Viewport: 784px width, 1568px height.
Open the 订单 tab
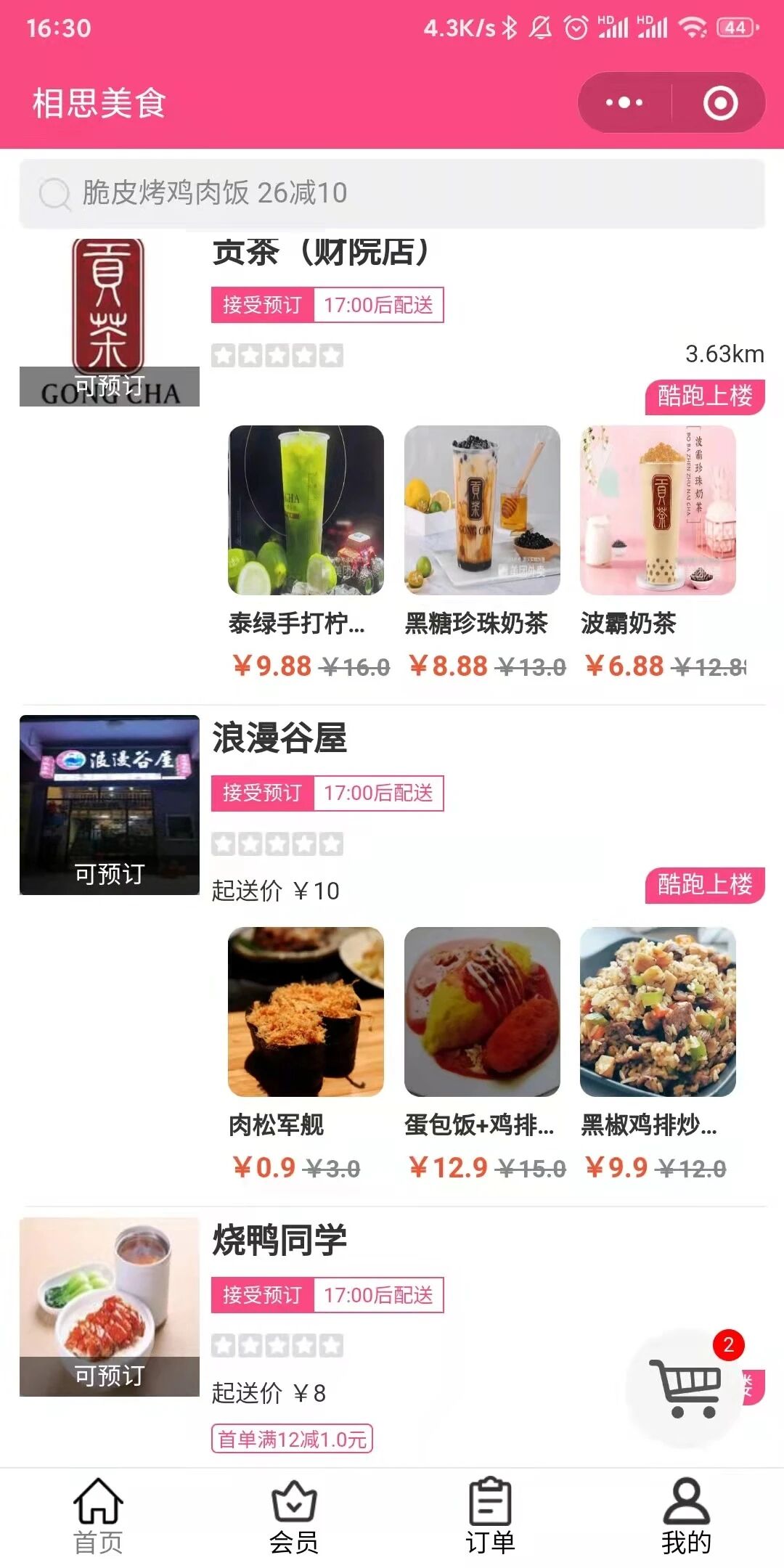[x=490, y=1517]
